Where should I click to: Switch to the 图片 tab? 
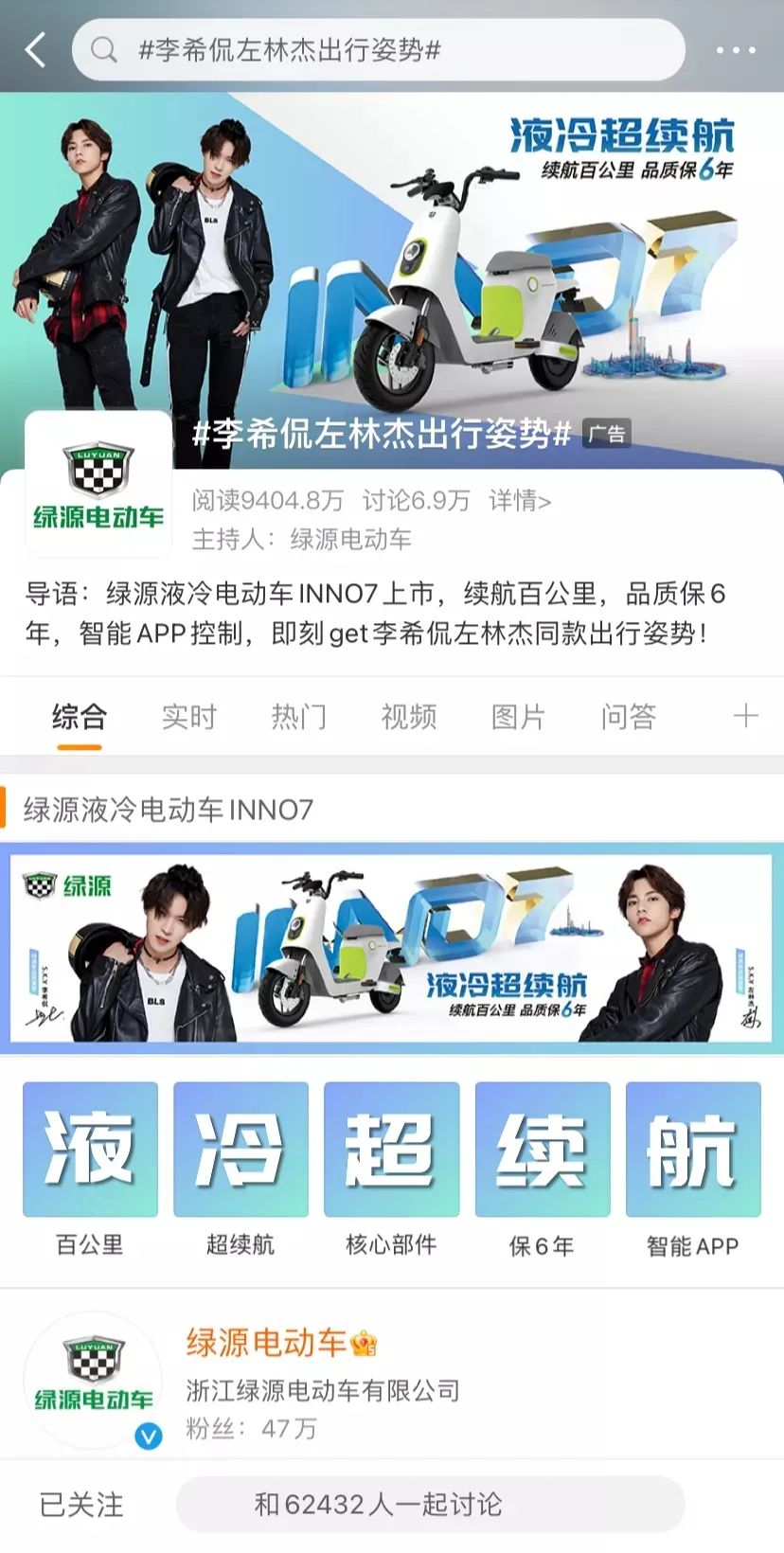[x=518, y=717]
